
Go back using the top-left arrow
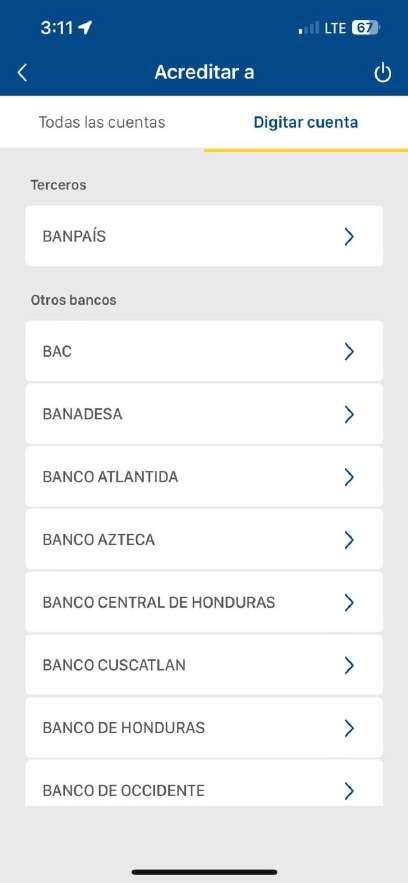(23, 73)
